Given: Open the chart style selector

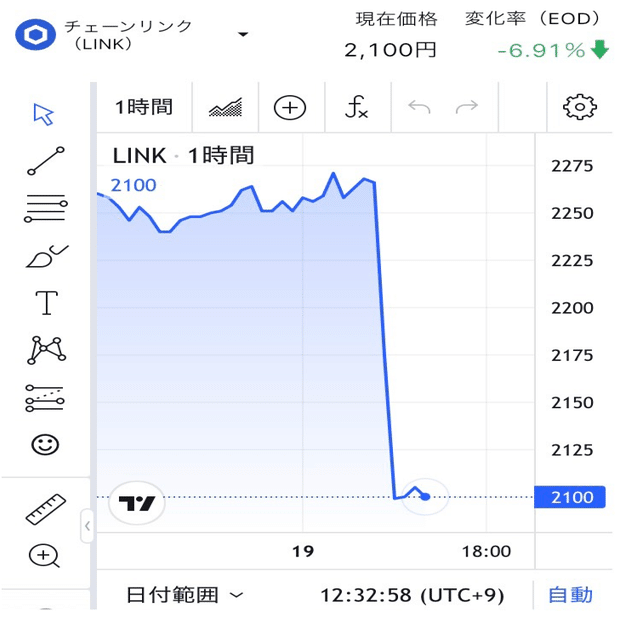Looking at the screenshot, I should pos(225,107).
